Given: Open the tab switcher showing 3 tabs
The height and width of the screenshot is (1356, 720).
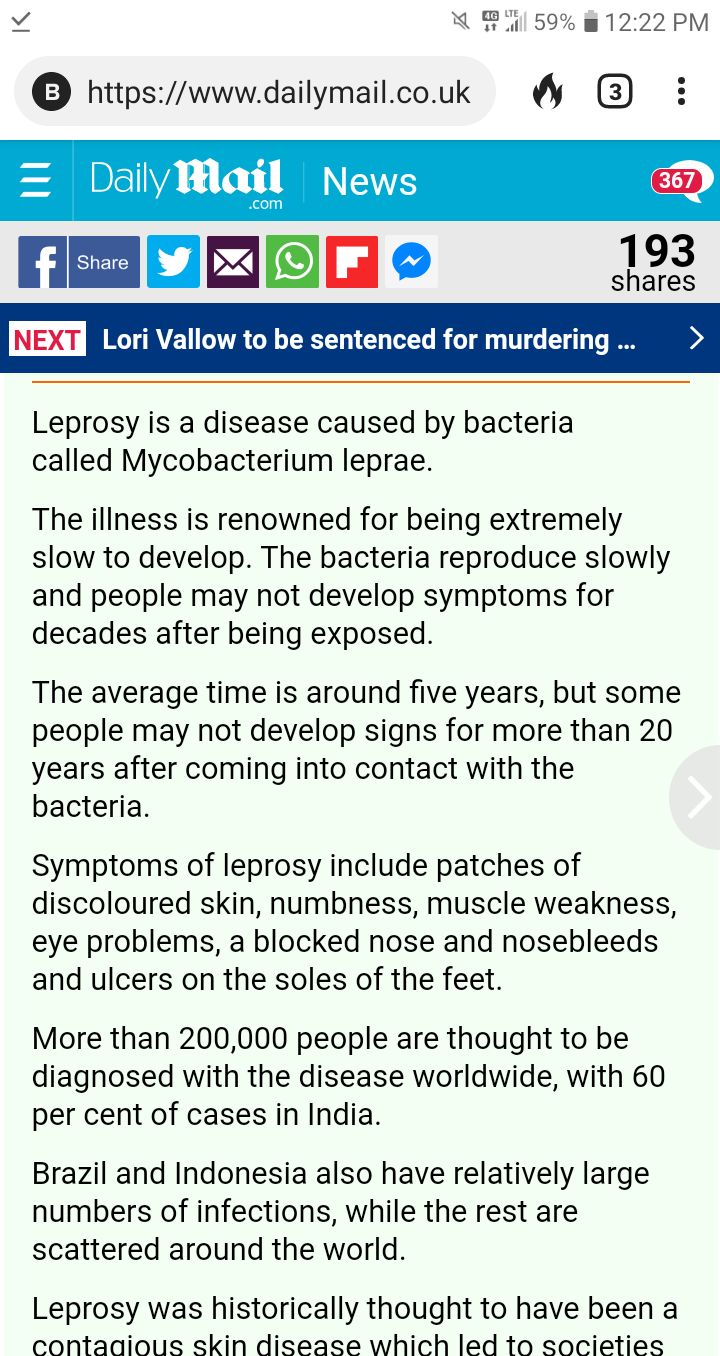Looking at the screenshot, I should click(614, 93).
